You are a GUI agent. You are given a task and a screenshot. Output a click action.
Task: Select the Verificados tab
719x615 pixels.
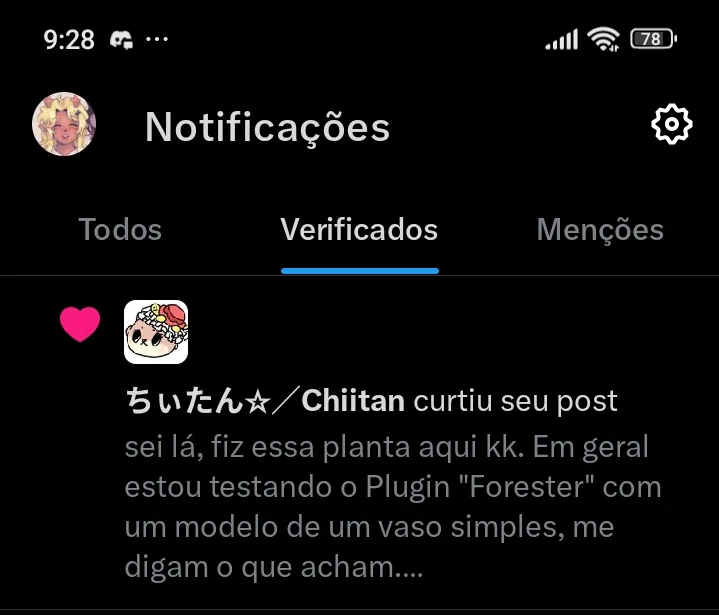pyautogui.click(x=359, y=230)
